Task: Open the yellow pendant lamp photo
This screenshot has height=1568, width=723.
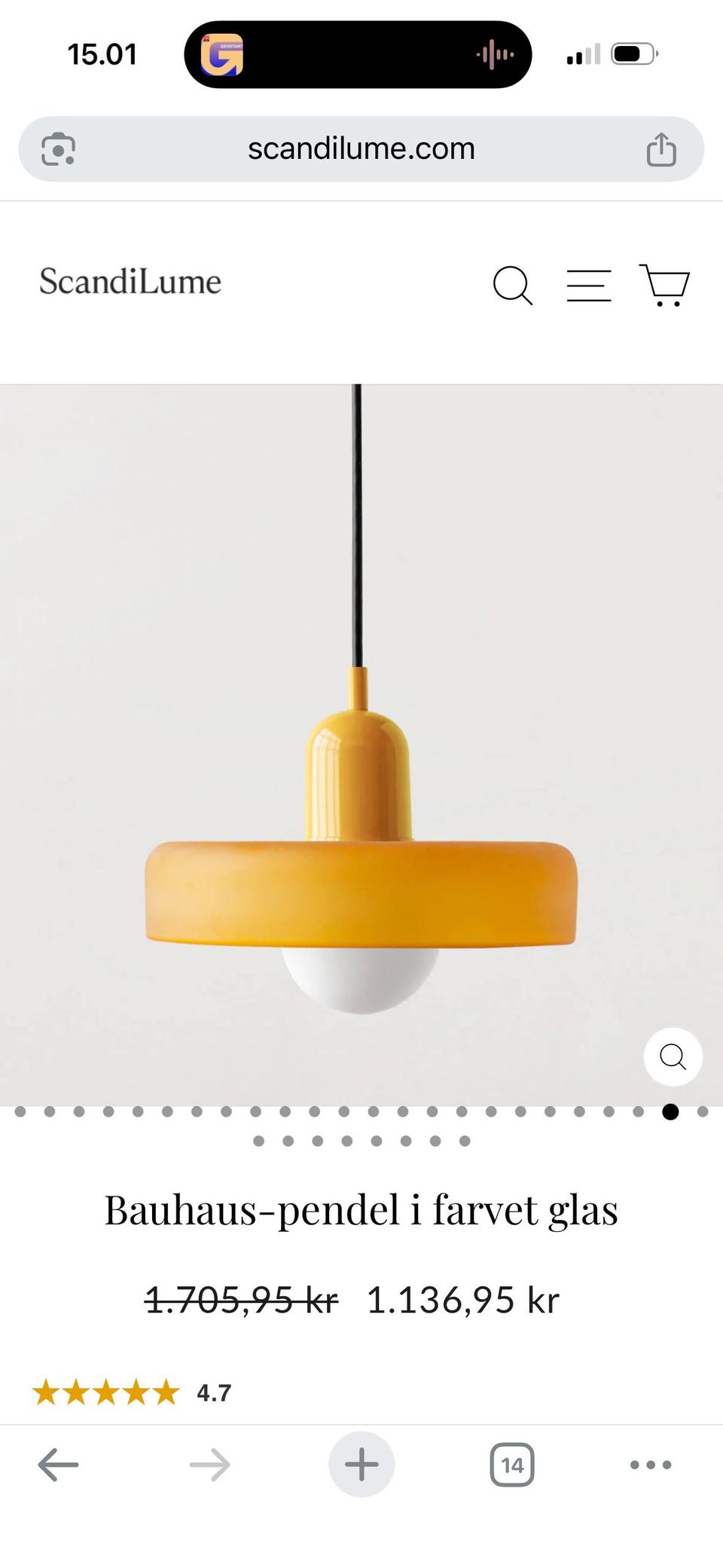Action: point(361,744)
